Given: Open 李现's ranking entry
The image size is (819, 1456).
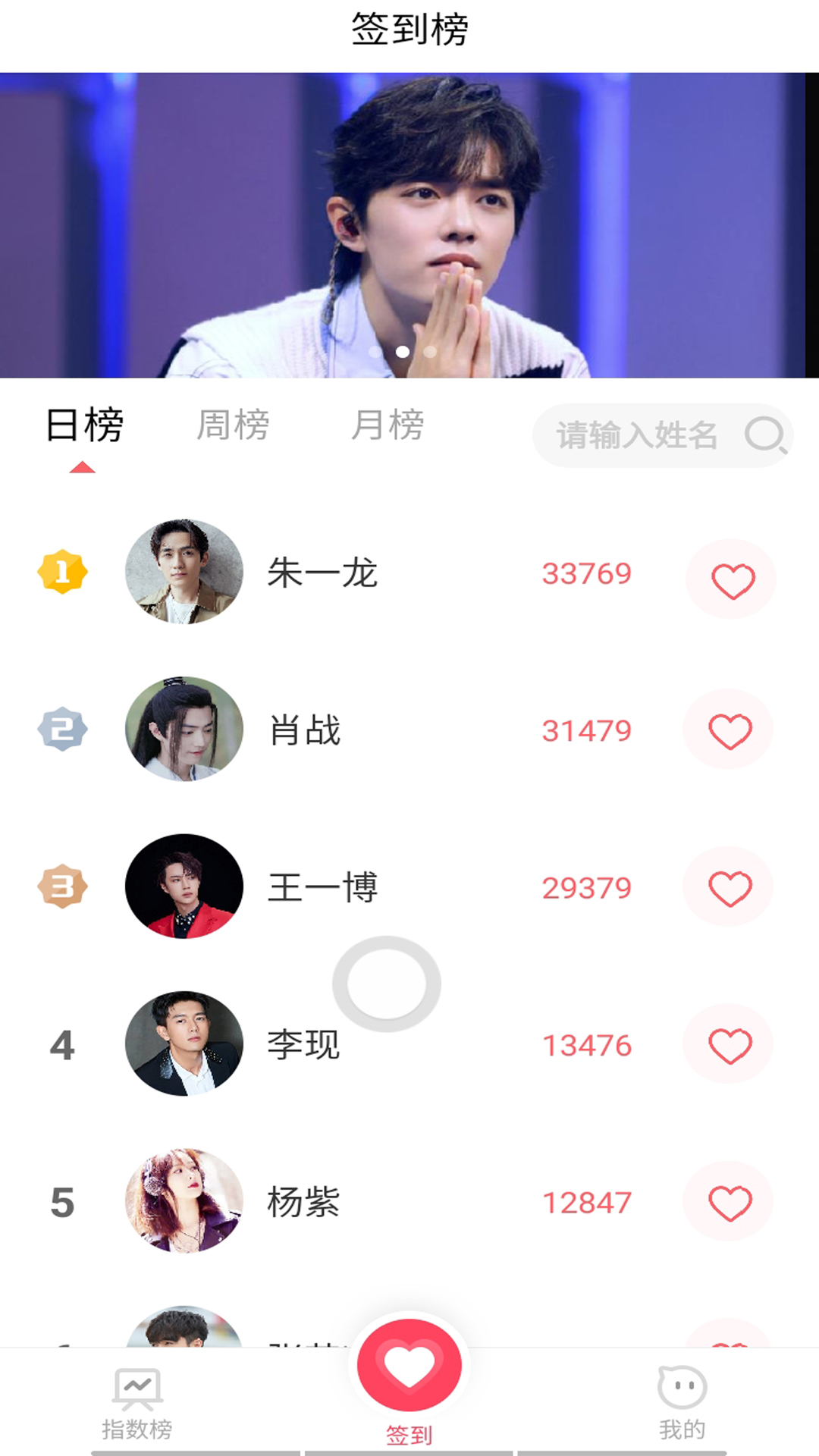Looking at the screenshot, I should (x=303, y=1045).
